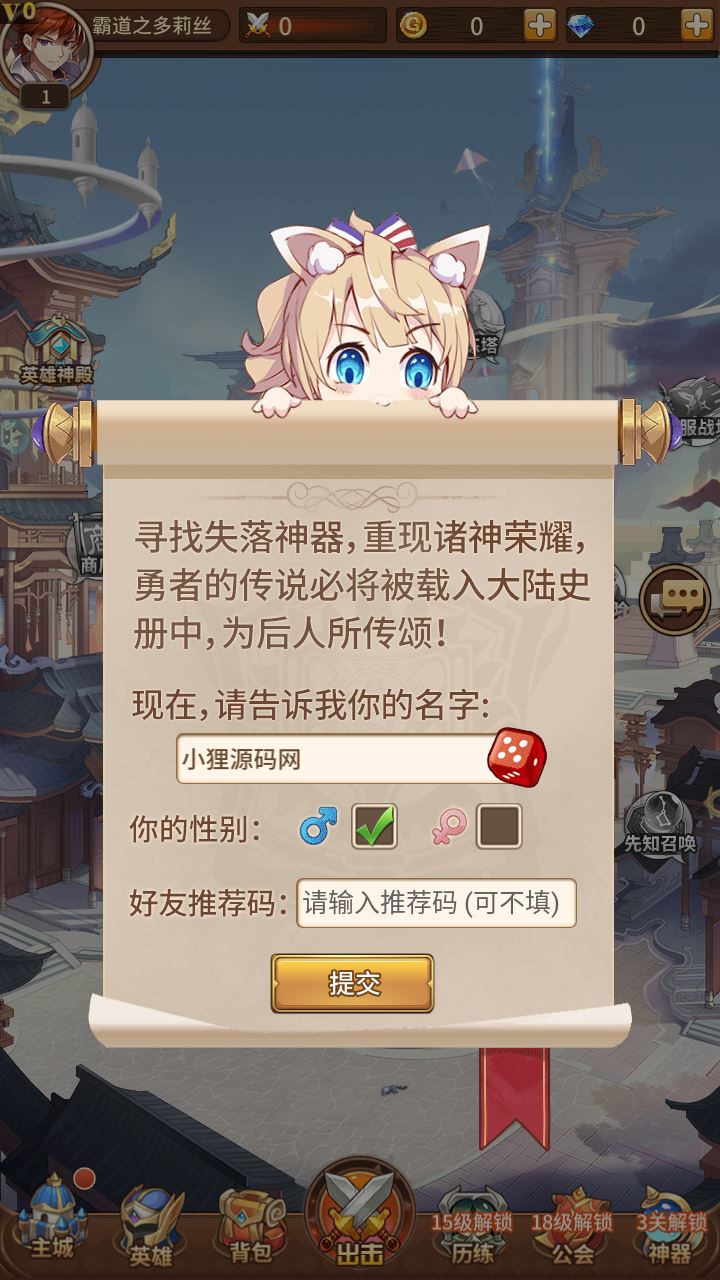
Task: Roll the dice for a random name
Action: click(x=516, y=758)
